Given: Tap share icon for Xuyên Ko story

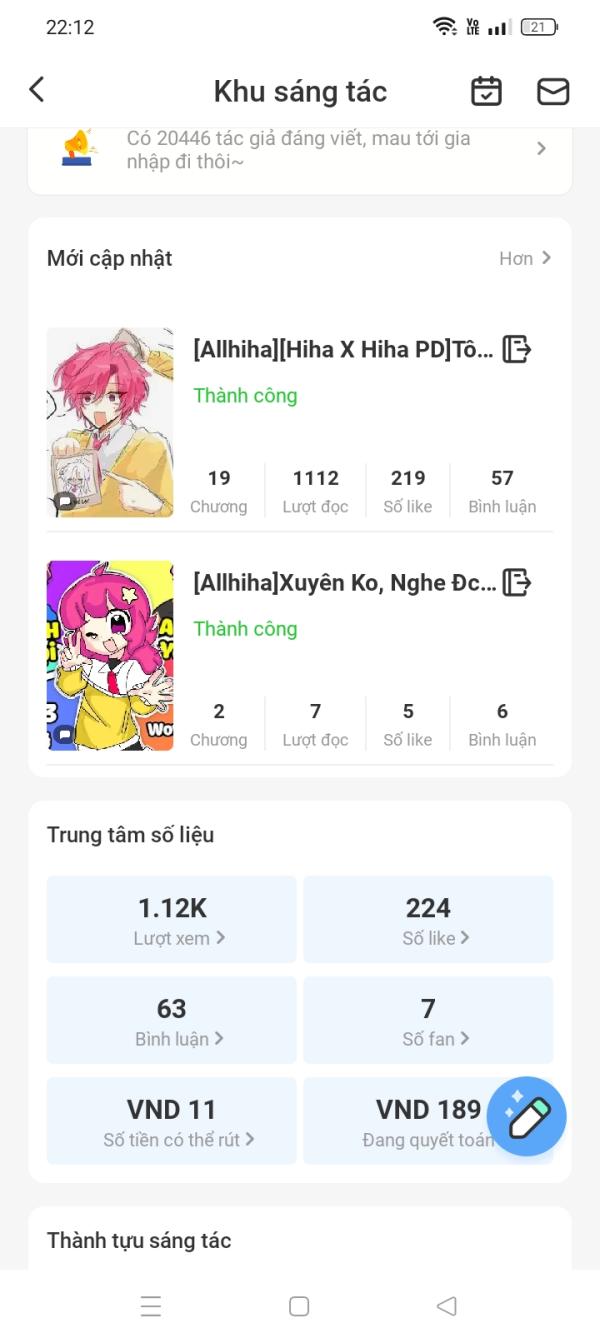Looking at the screenshot, I should click(x=516, y=582).
